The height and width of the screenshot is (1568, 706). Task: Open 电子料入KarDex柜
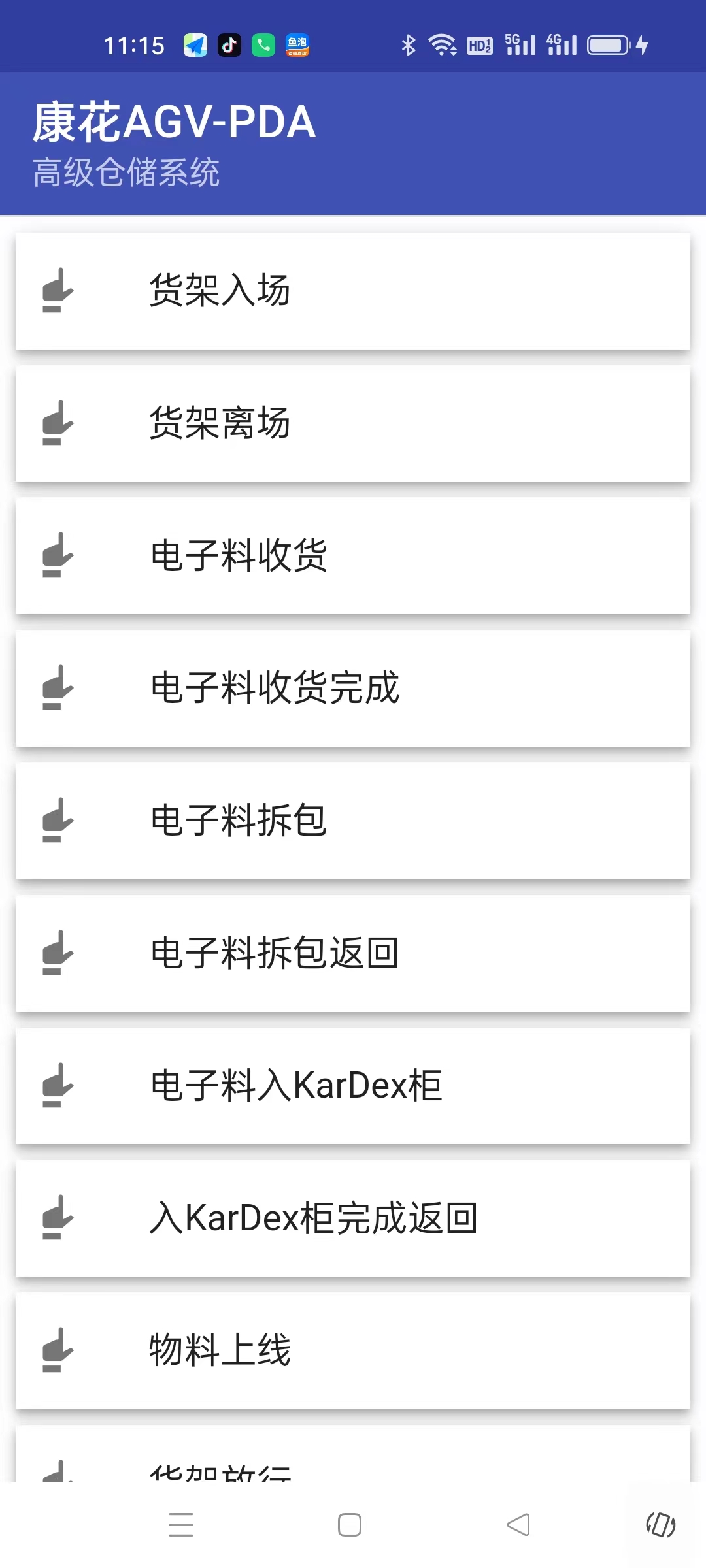[x=353, y=1086]
